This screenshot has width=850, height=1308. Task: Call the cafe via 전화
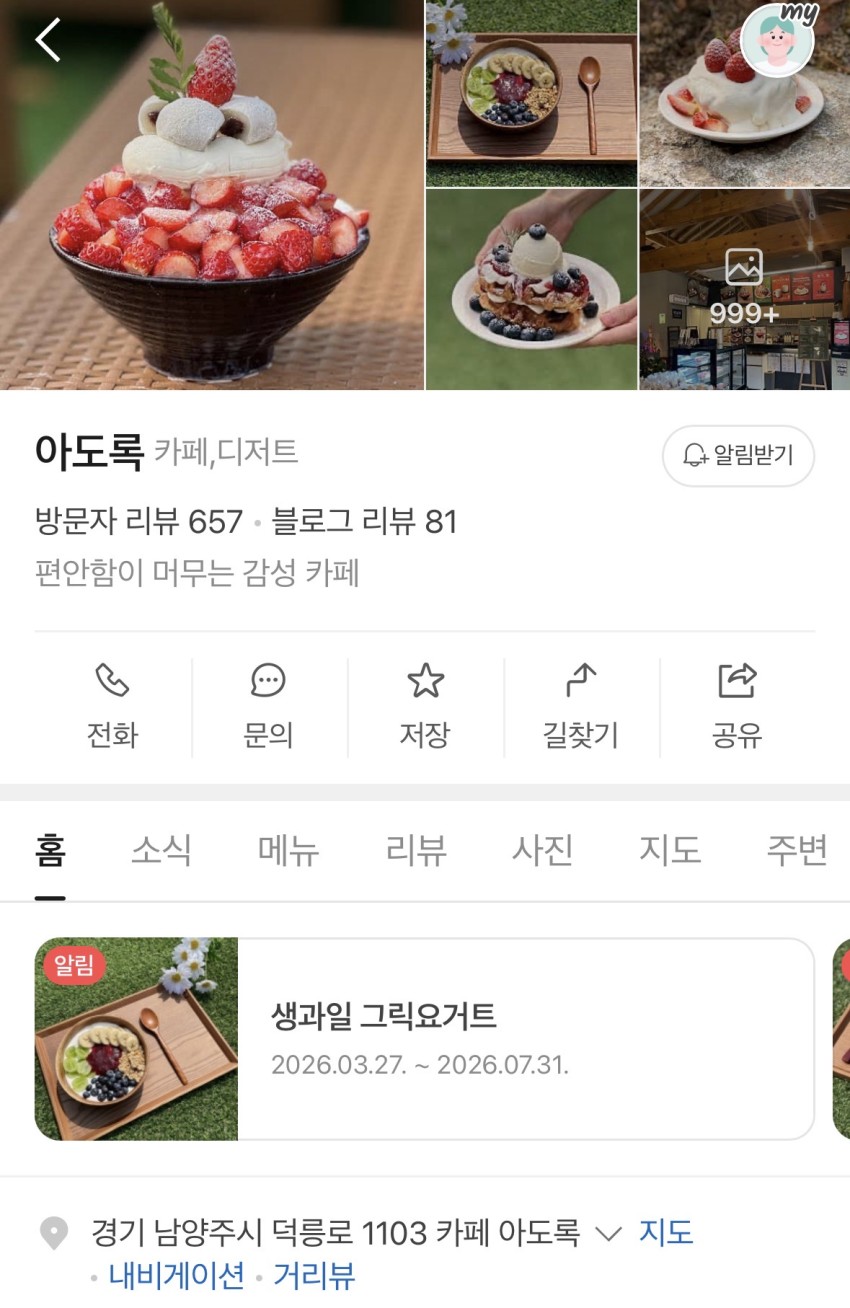(113, 706)
